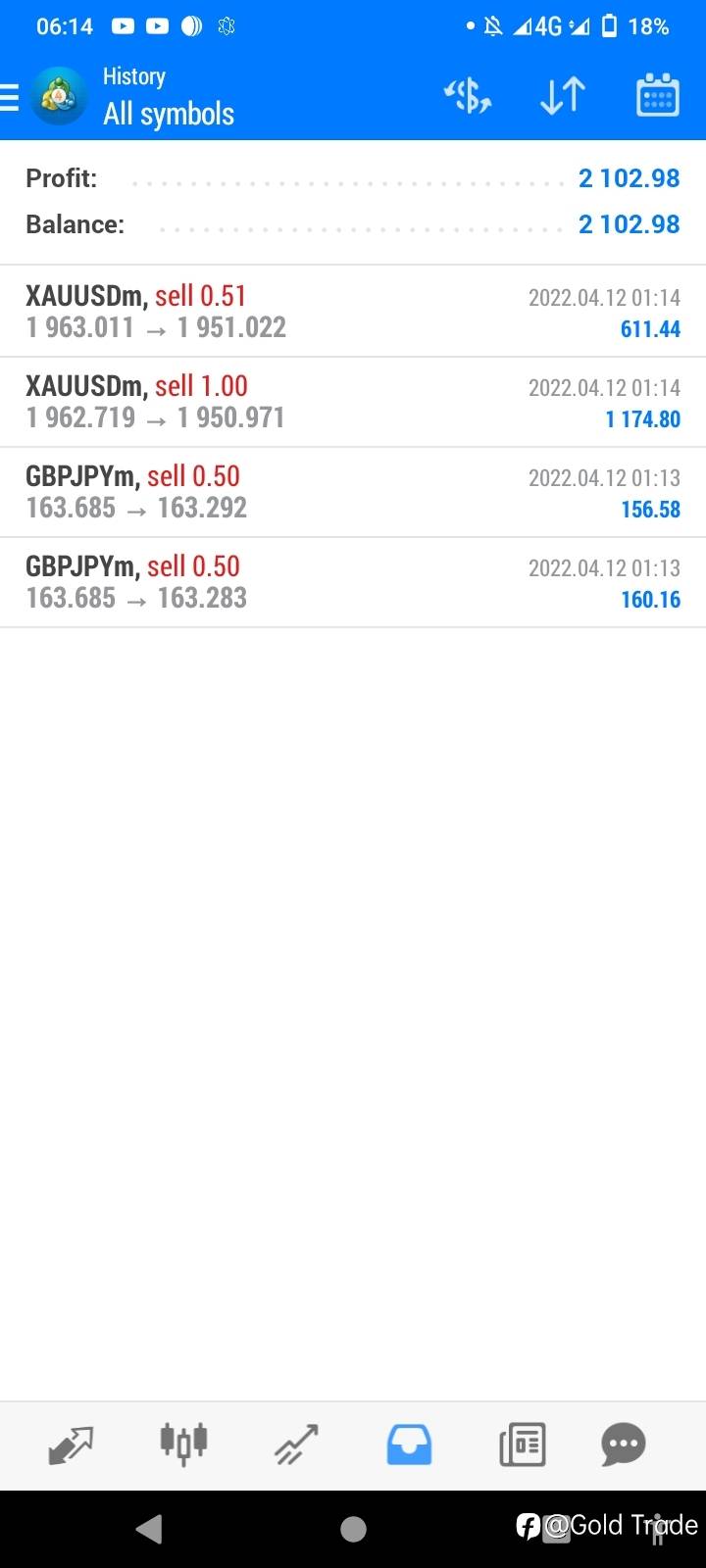Select the History inbox tab
706x1568 pixels.
[x=409, y=1445]
